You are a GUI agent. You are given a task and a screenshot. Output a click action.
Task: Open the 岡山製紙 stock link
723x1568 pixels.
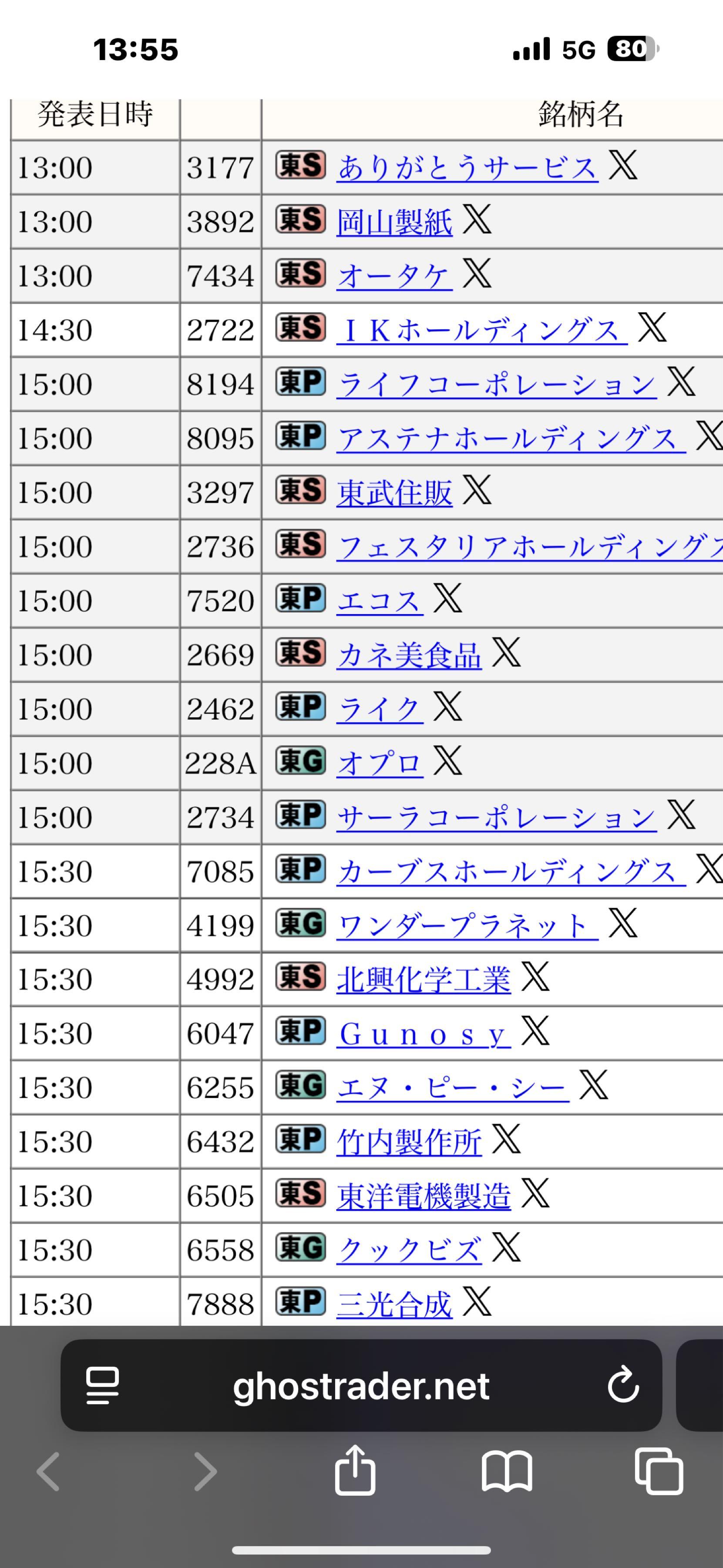pyautogui.click(x=395, y=222)
